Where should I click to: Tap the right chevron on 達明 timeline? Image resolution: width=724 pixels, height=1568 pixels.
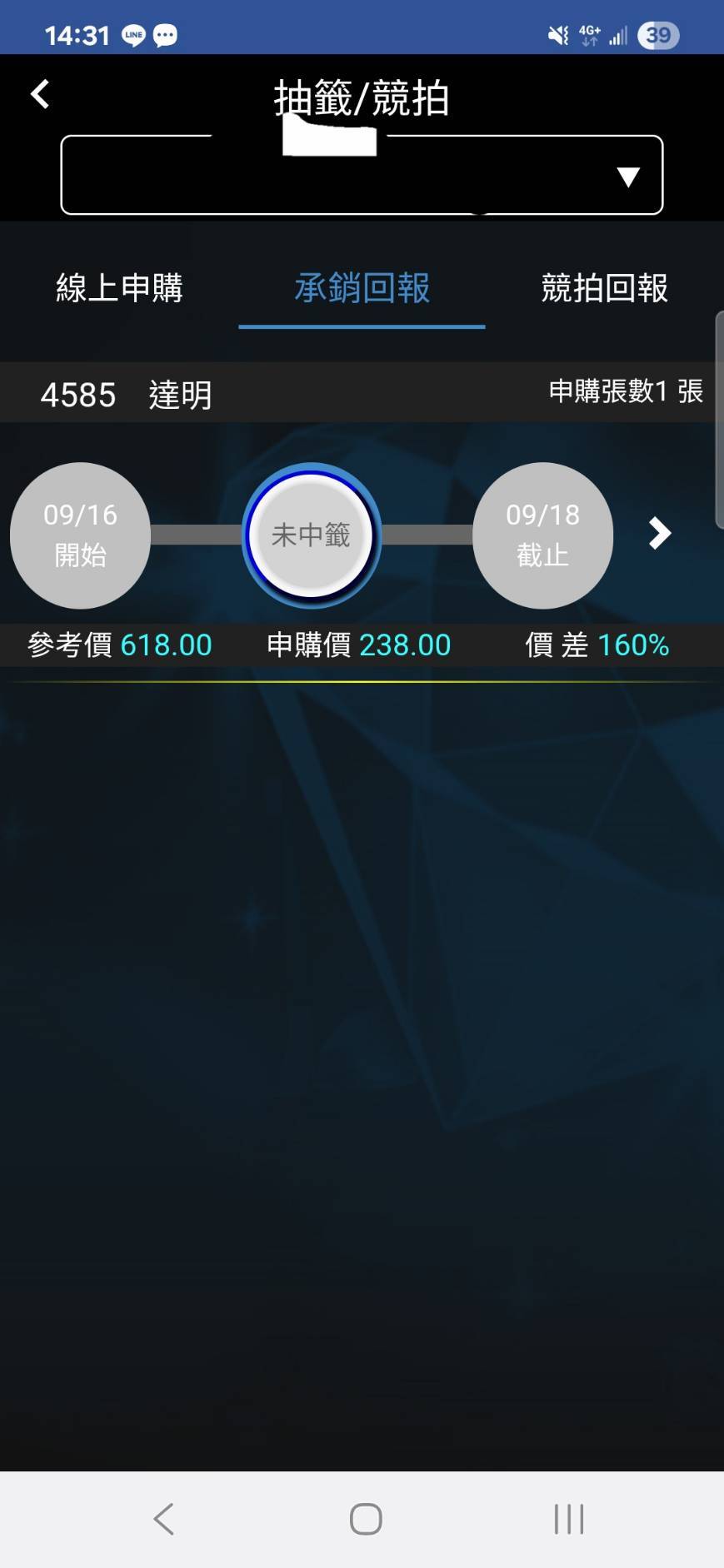(x=659, y=534)
